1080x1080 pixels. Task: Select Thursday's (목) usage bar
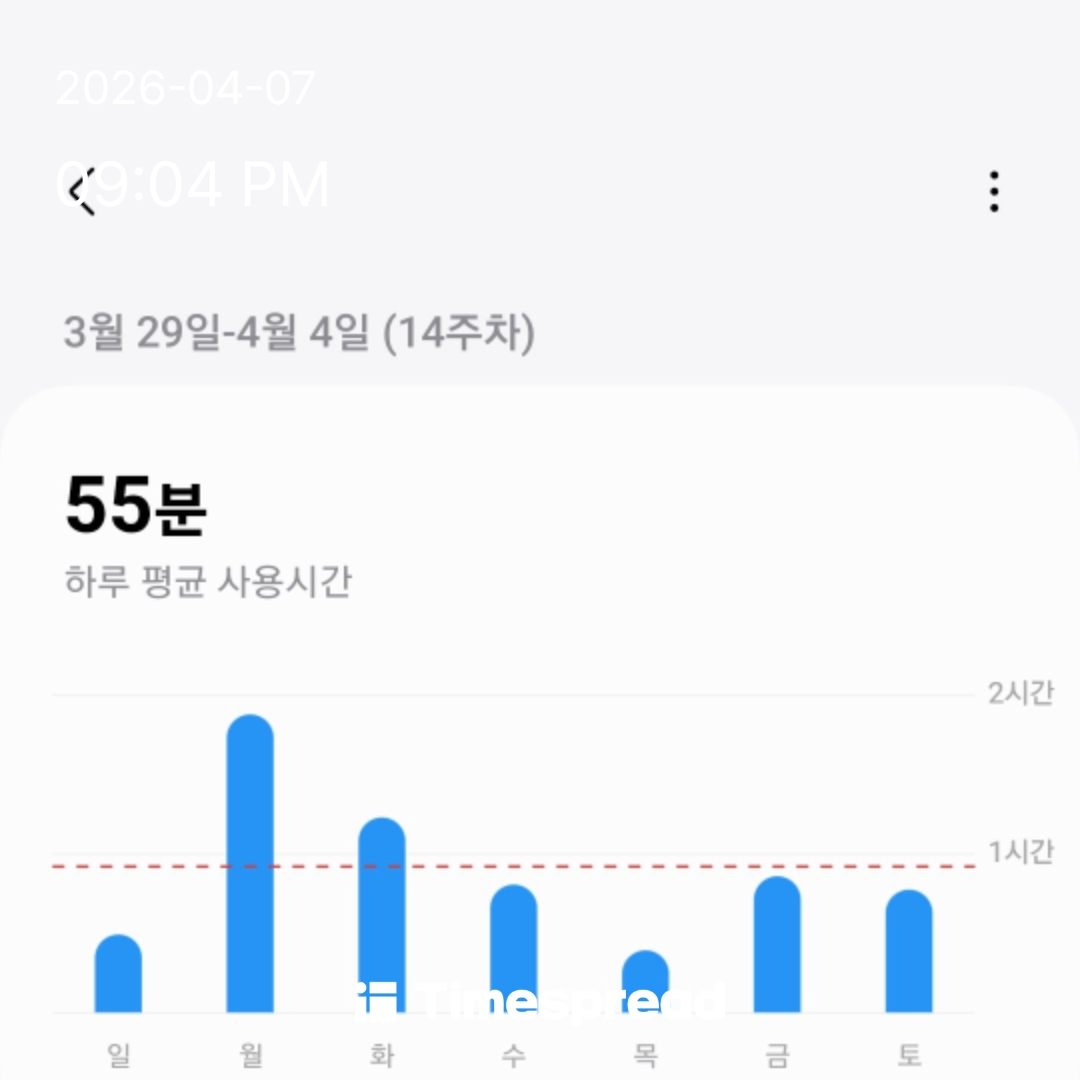[x=645, y=982]
